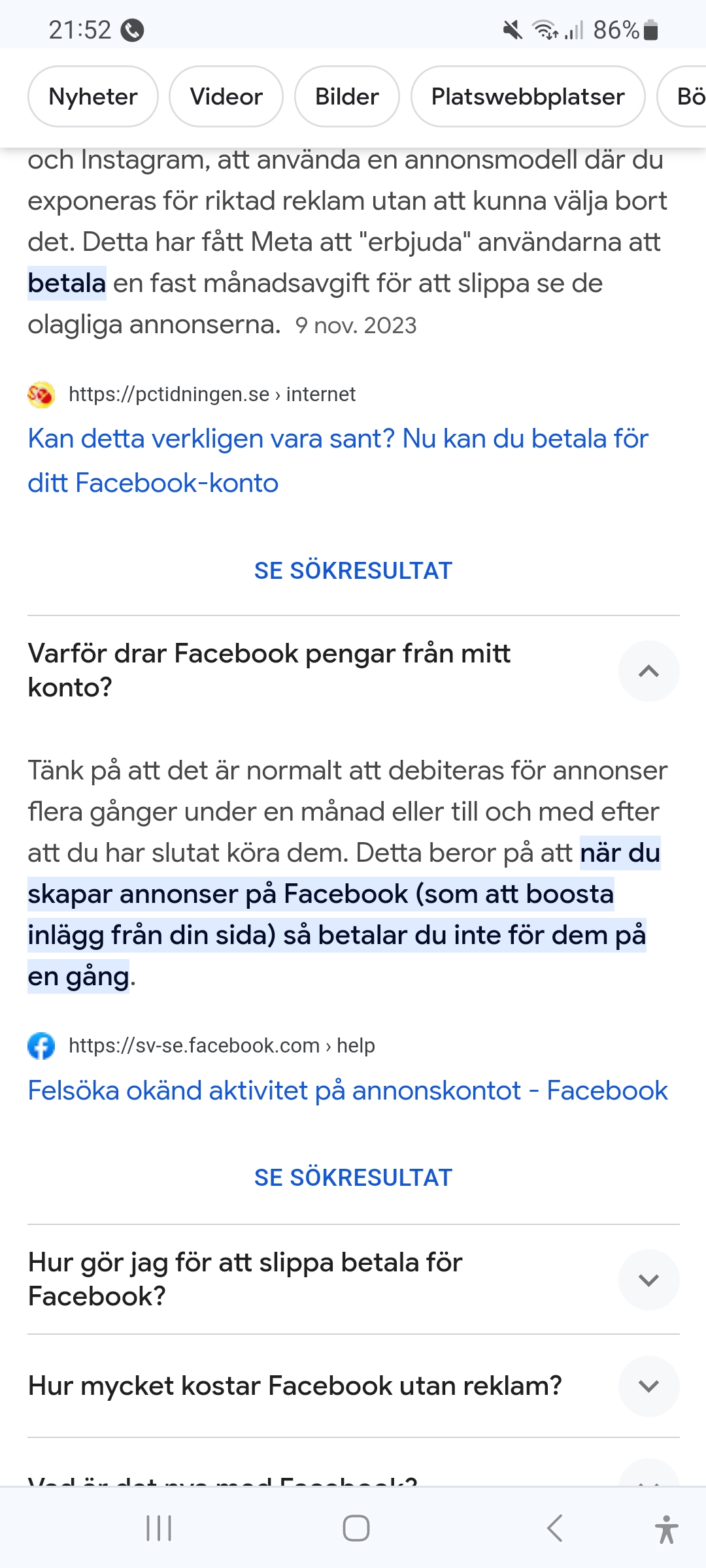The height and width of the screenshot is (1568, 706).
Task: Expand Hur mycket kostar Facebook utan reklam
Action: point(648,1386)
